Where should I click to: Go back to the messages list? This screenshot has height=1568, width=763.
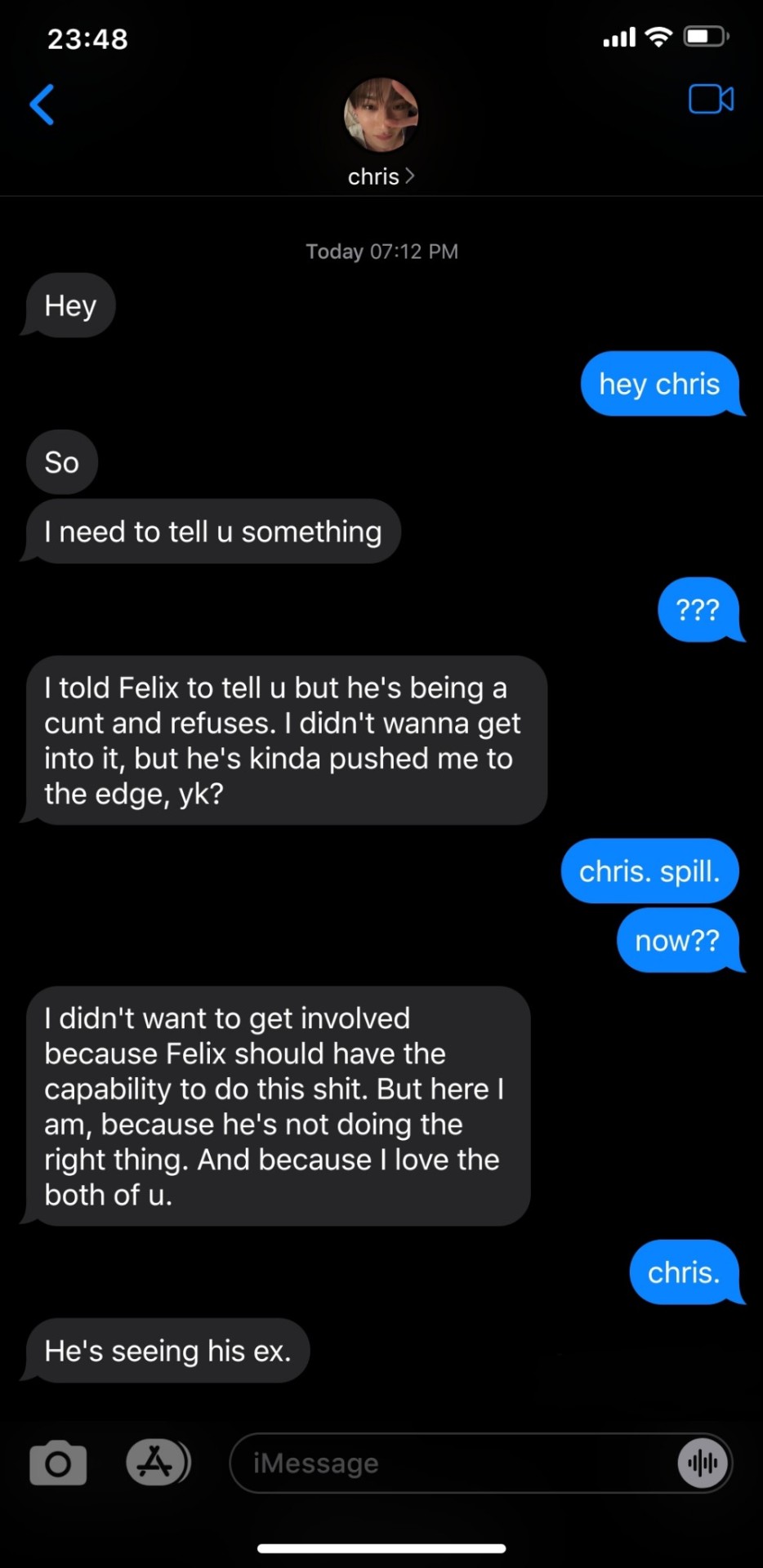42,105
